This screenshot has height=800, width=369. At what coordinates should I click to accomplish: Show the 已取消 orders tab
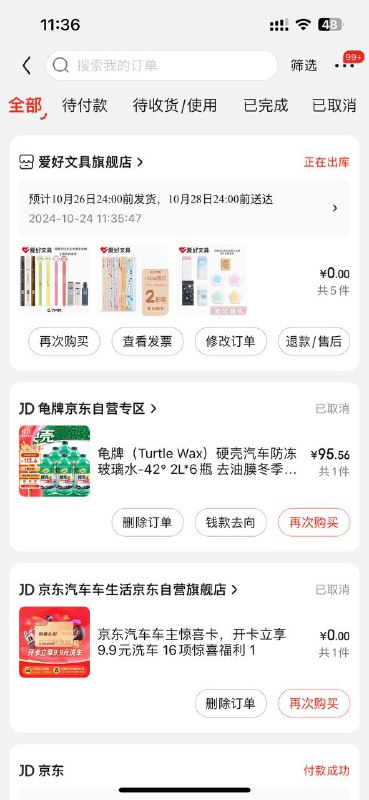(334, 106)
